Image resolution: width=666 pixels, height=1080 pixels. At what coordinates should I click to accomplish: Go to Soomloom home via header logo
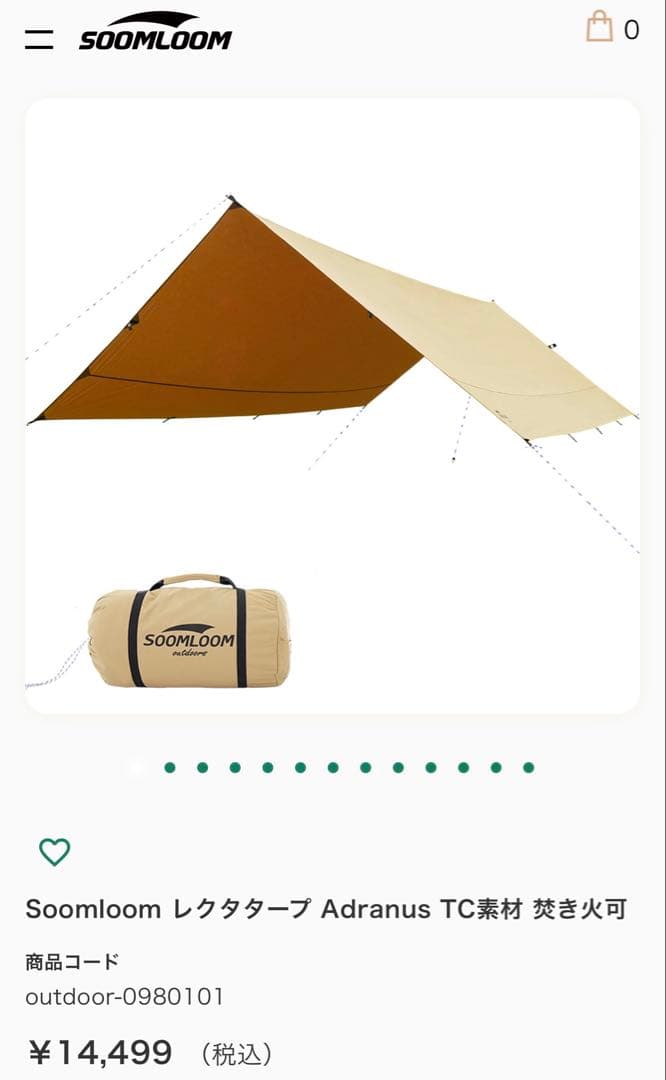tap(155, 32)
